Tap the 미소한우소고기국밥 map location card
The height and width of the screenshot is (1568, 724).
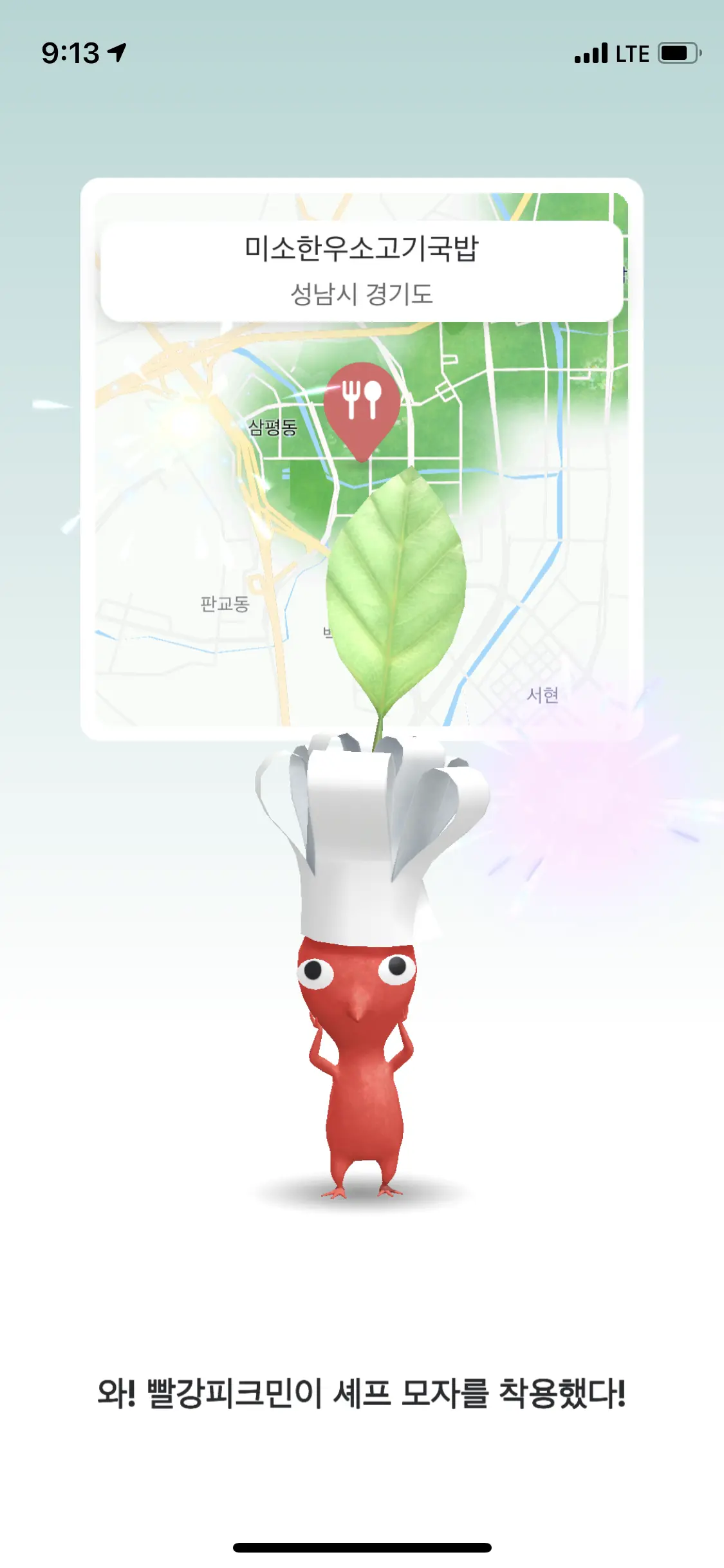tap(362, 270)
